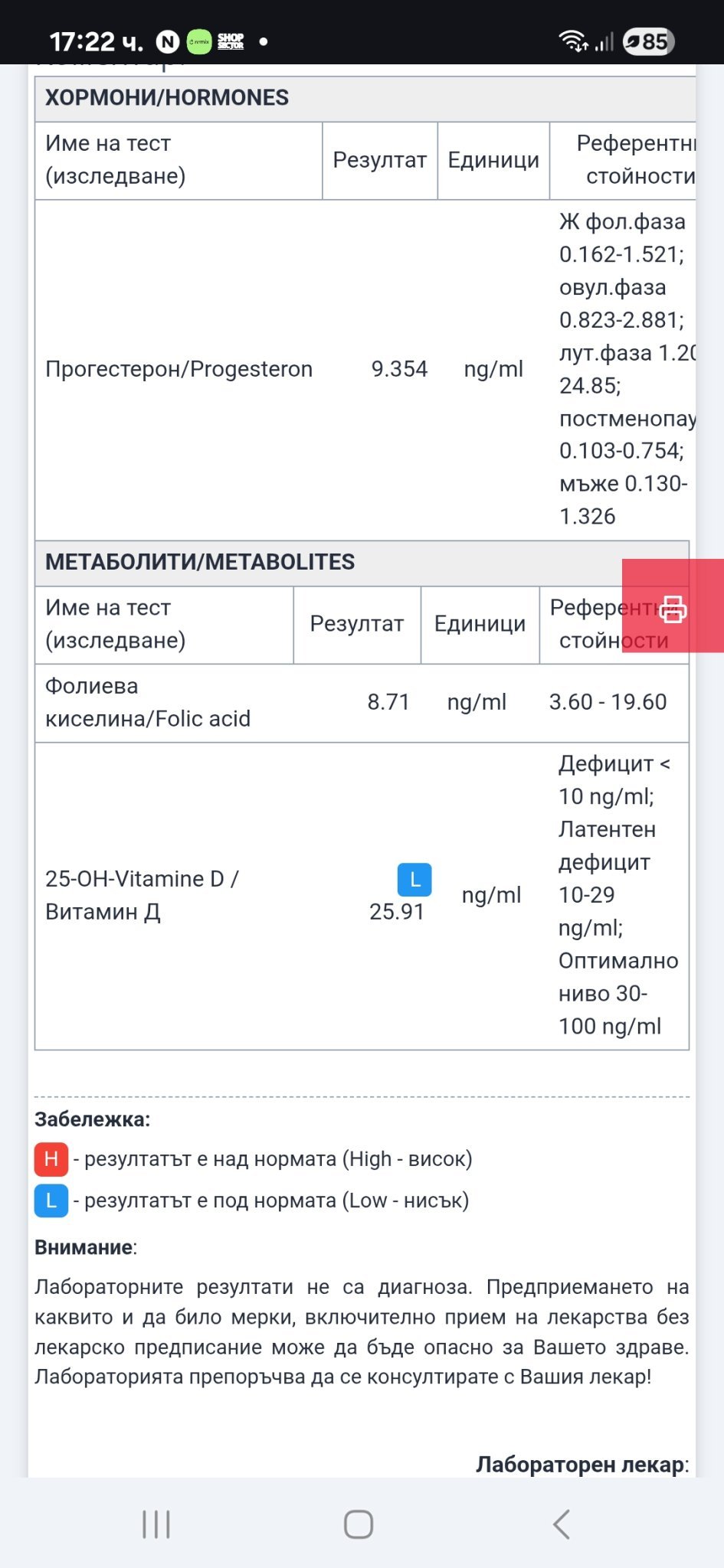Open the recent apps view
Screen dimensions: 724x1568
(156, 1524)
